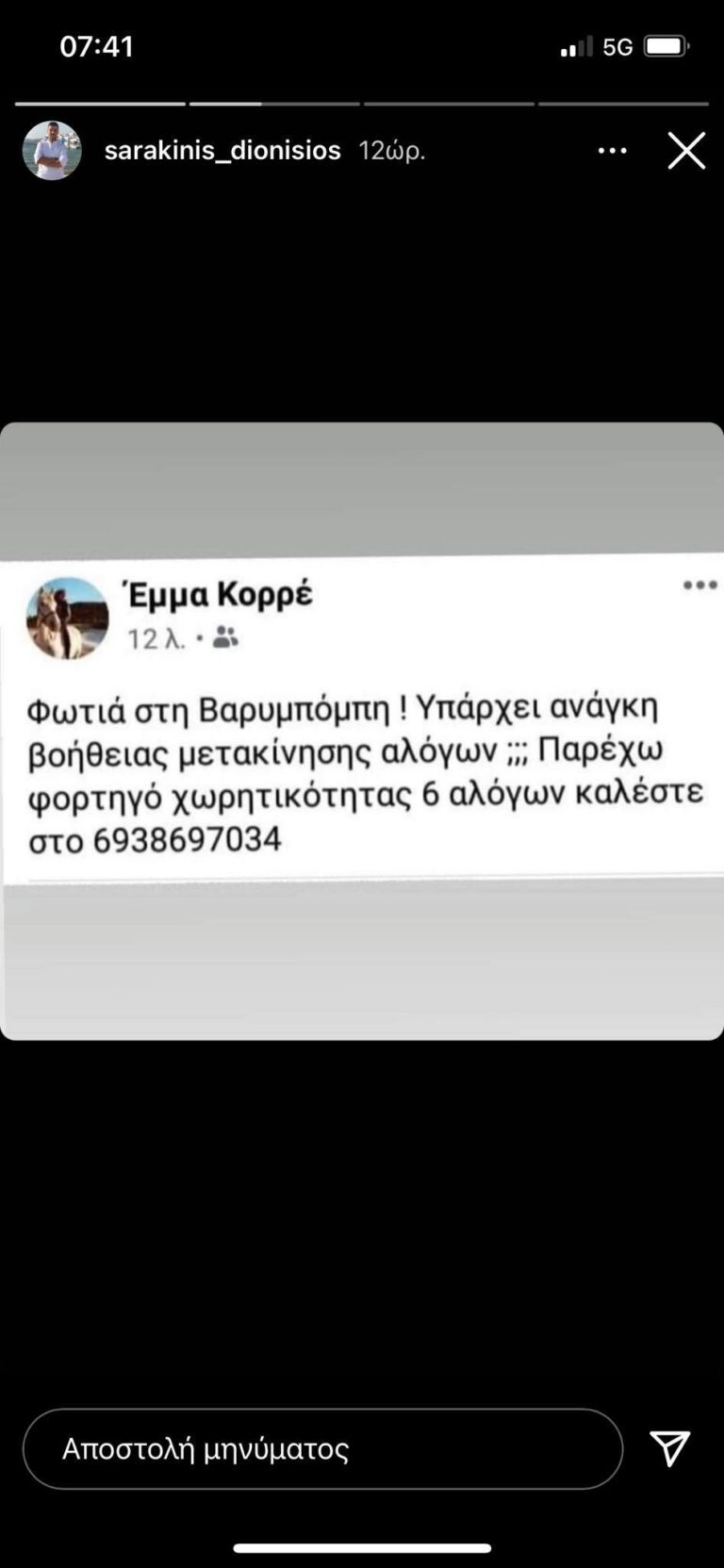This screenshot has height=1568, width=724.
Task: Share the story via paper plane icon
Action: pos(670,1448)
